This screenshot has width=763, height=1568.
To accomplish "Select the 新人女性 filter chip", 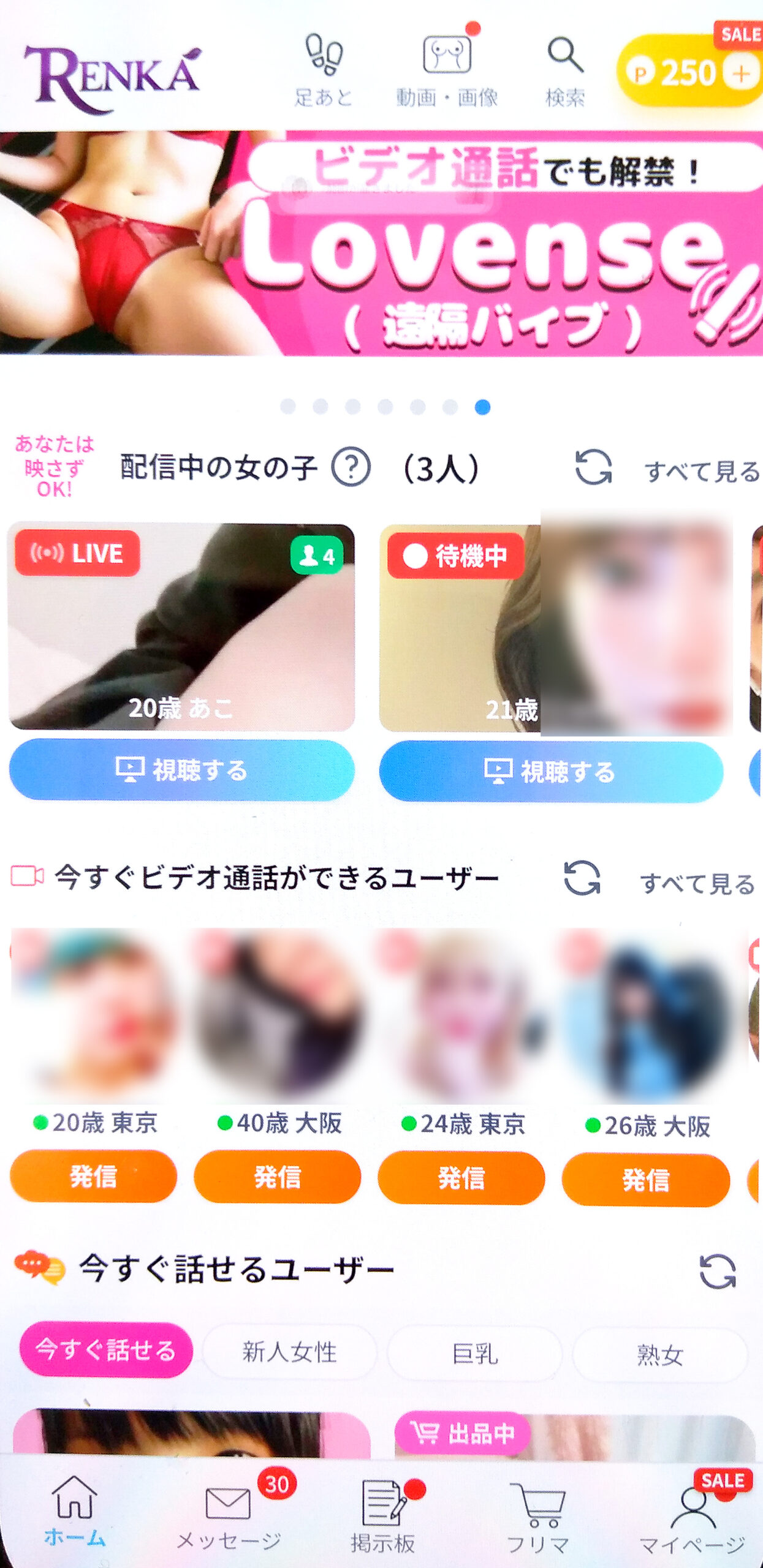I will [x=290, y=1352].
